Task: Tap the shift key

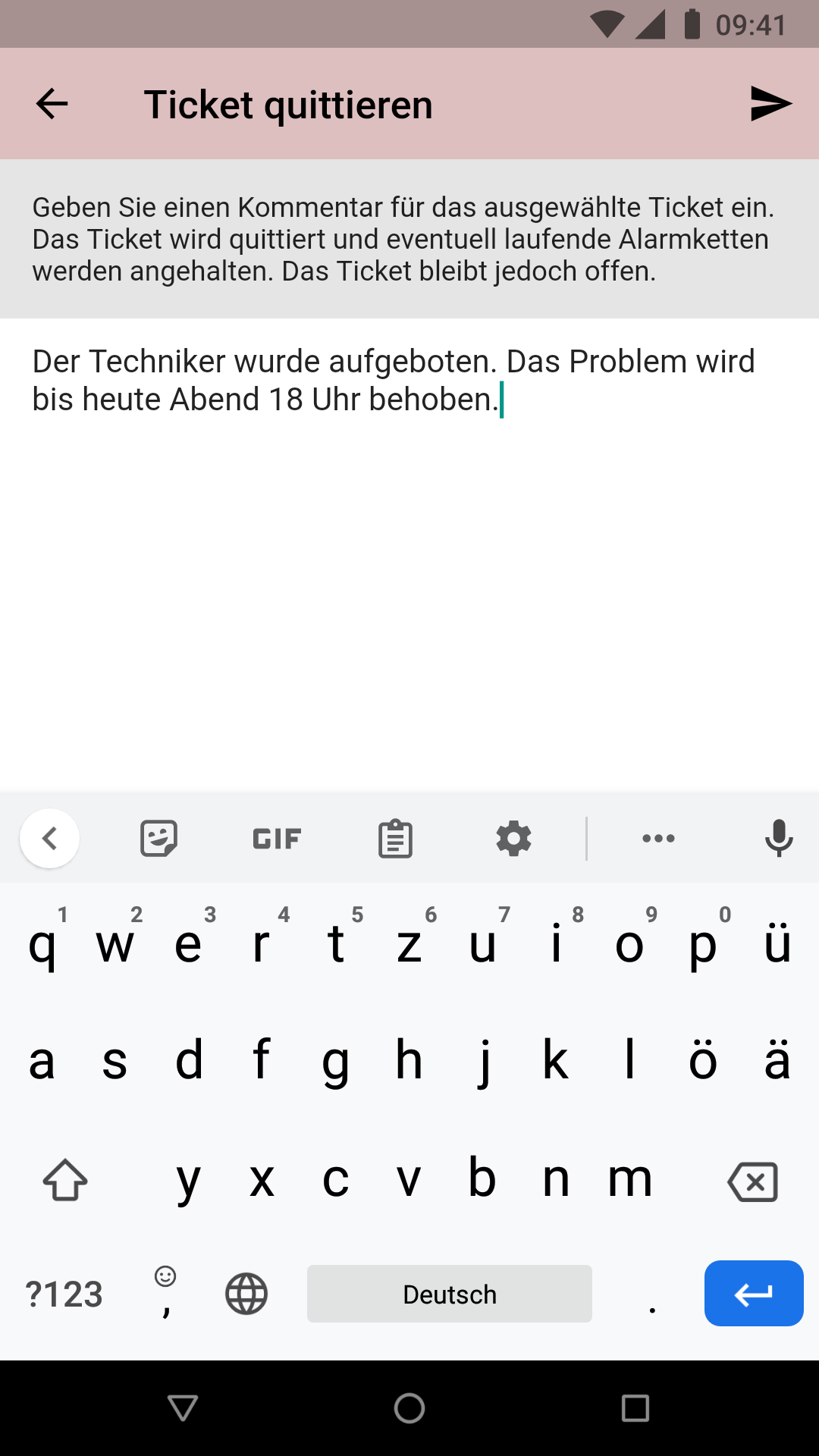Action: click(x=65, y=1181)
